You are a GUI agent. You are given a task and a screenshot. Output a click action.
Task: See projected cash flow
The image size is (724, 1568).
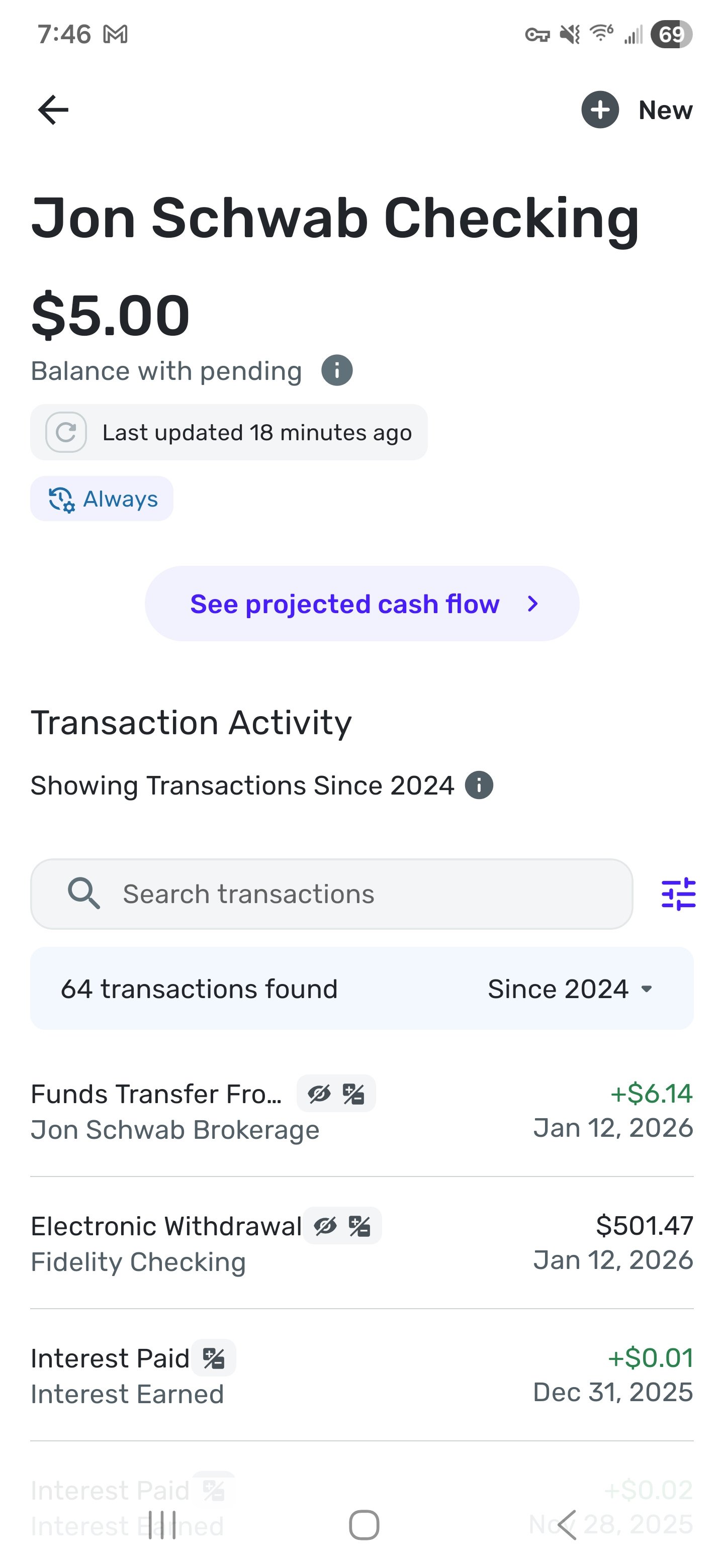(361, 604)
